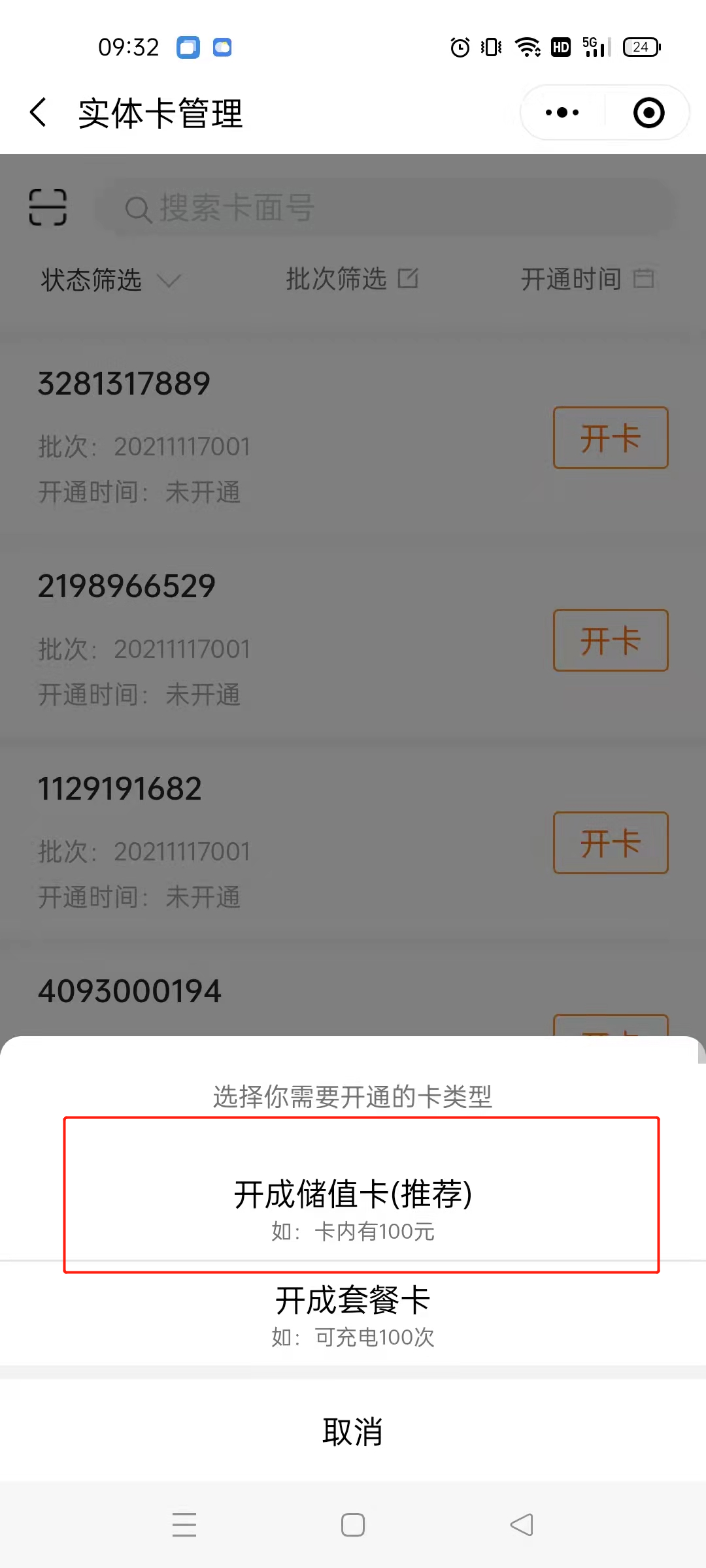This screenshot has height=1568, width=706.
Task: Select 开成储值卡(推荐) card type
Action: [x=353, y=1196]
